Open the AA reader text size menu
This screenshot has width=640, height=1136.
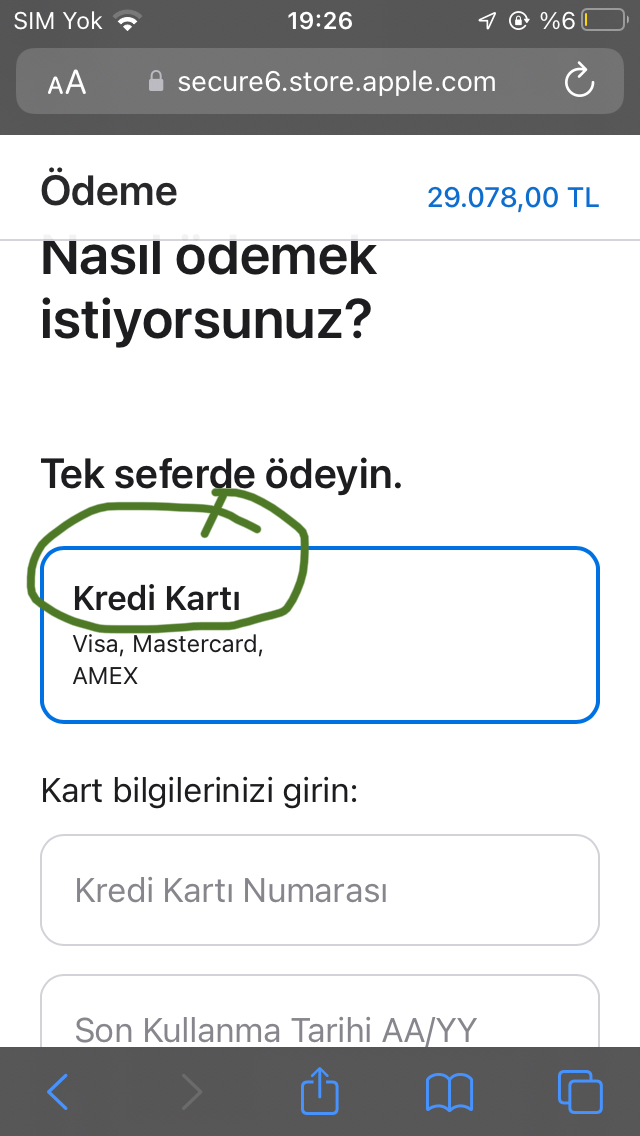[x=67, y=83]
